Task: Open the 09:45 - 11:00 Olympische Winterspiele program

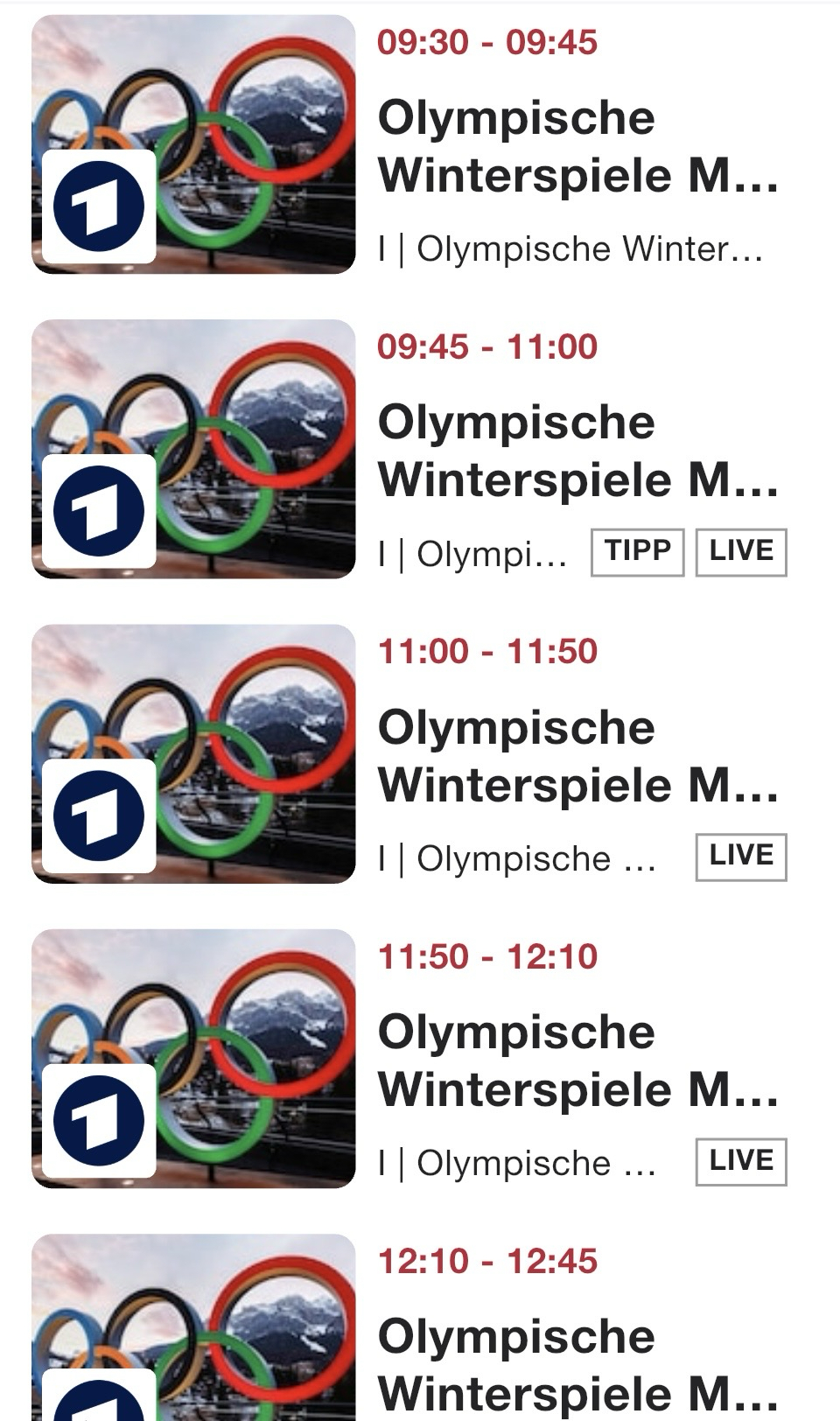Action: (x=577, y=451)
